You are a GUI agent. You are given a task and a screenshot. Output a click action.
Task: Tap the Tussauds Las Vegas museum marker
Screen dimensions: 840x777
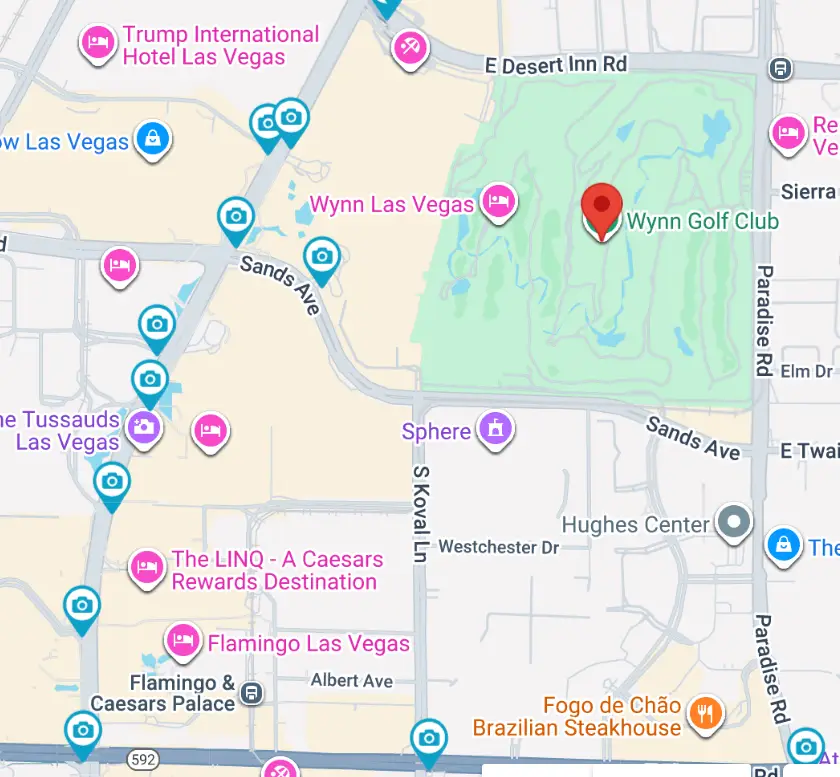(x=144, y=426)
